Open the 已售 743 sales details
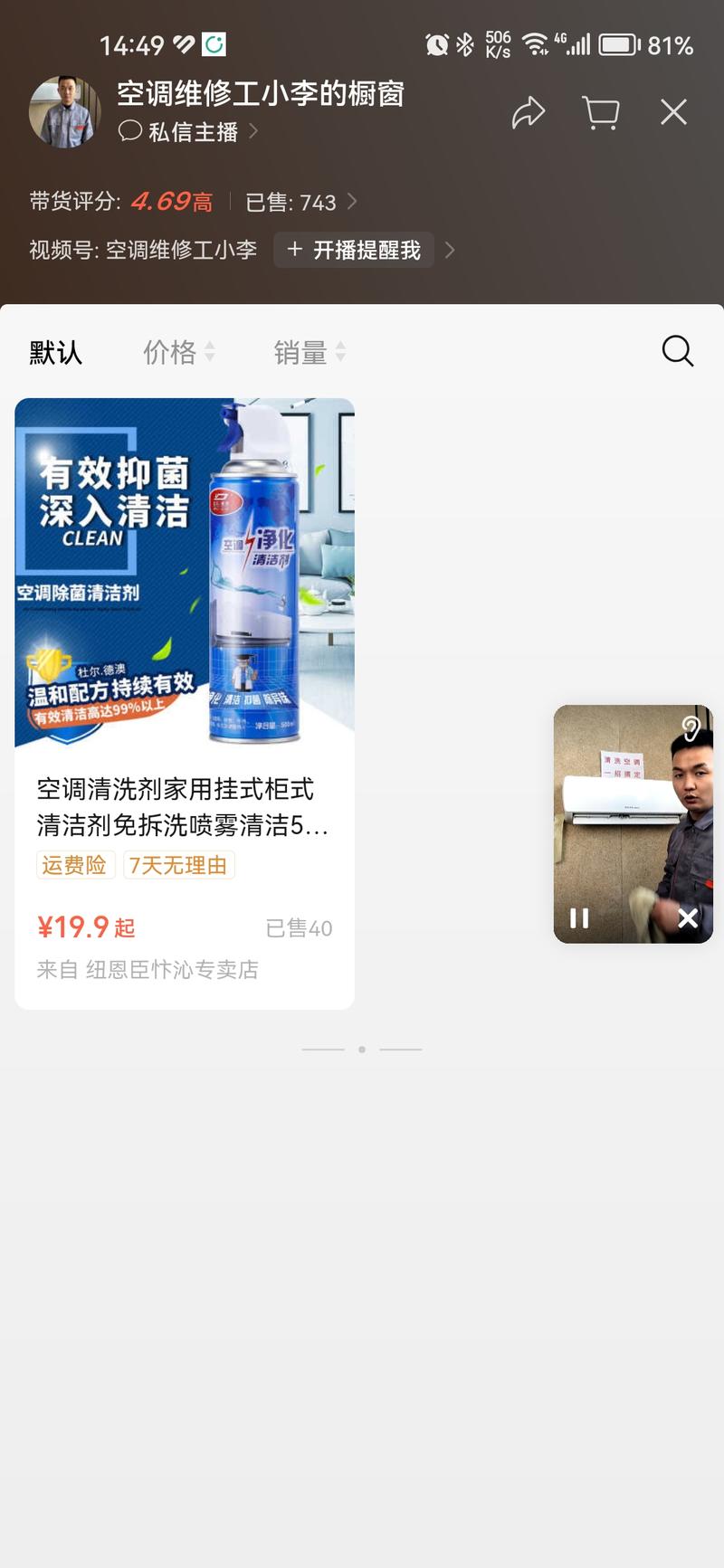 pos(300,202)
